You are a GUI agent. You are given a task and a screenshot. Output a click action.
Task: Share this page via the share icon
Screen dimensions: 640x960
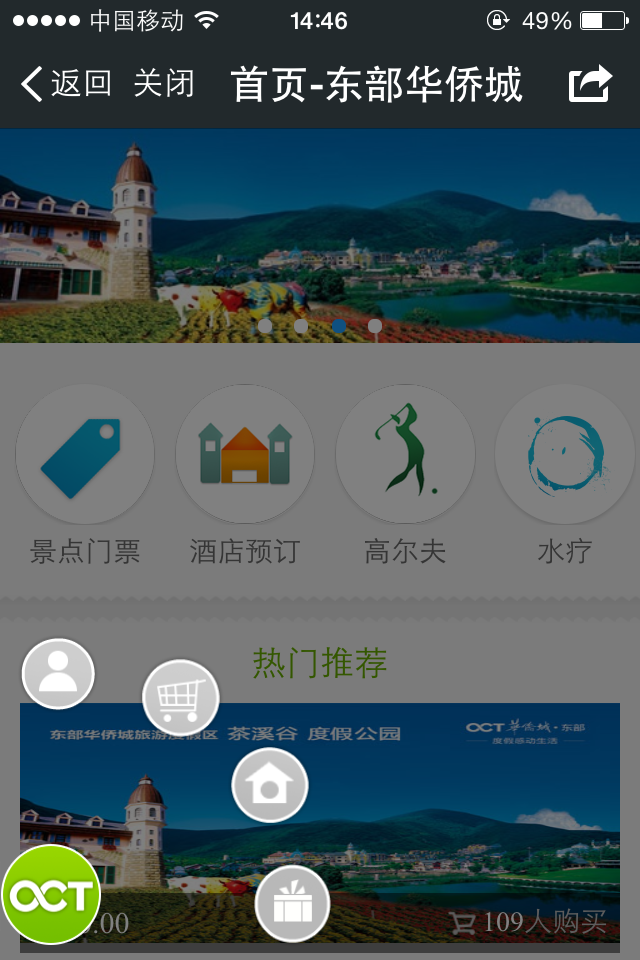(590, 84)
